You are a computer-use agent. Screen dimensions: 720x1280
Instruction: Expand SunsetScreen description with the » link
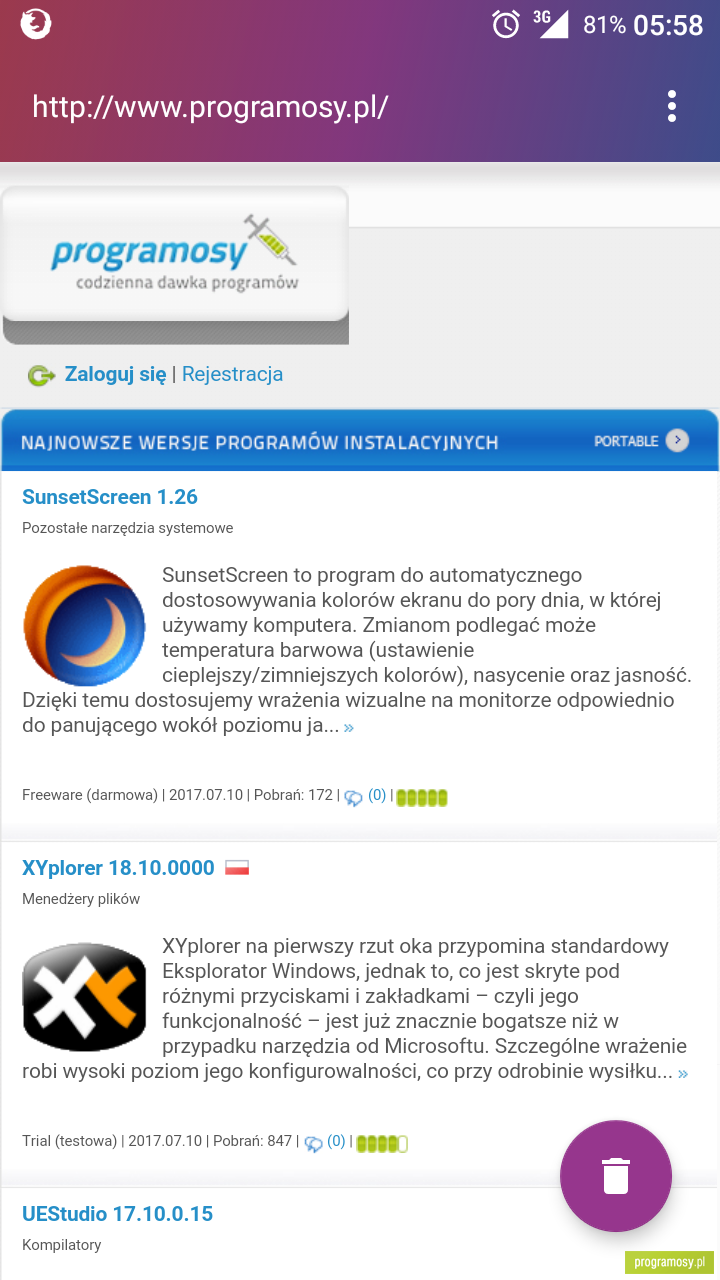[x=349, y=727]
